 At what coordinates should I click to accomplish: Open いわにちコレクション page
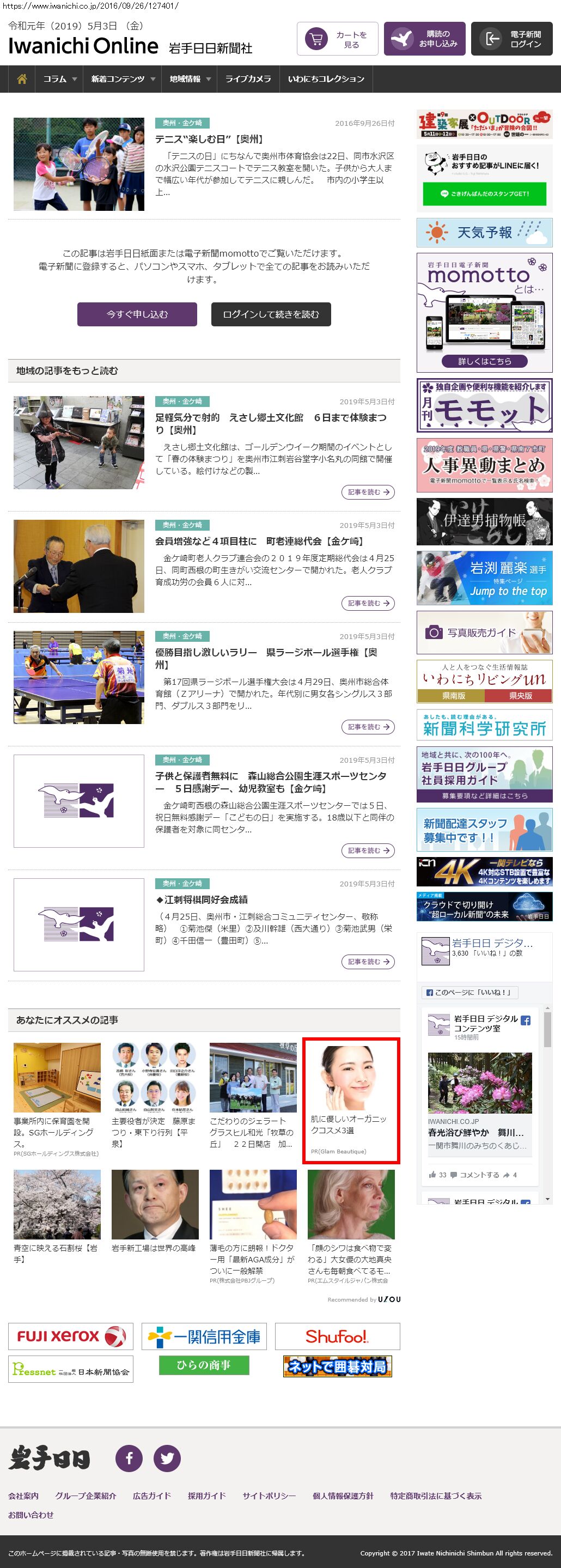click(x=326, y=79)
